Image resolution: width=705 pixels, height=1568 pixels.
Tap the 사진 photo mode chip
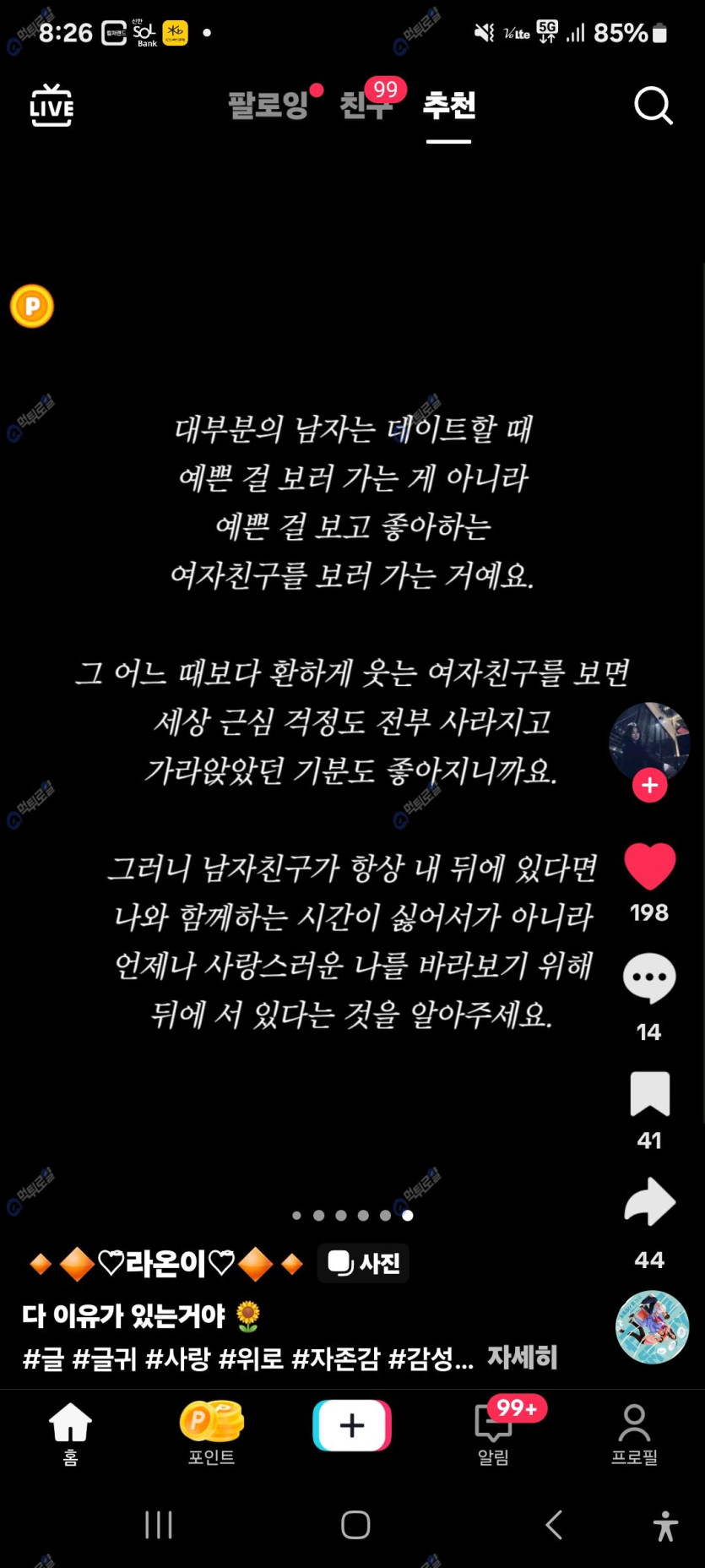pyautogui.click(x=364, y=1263)
